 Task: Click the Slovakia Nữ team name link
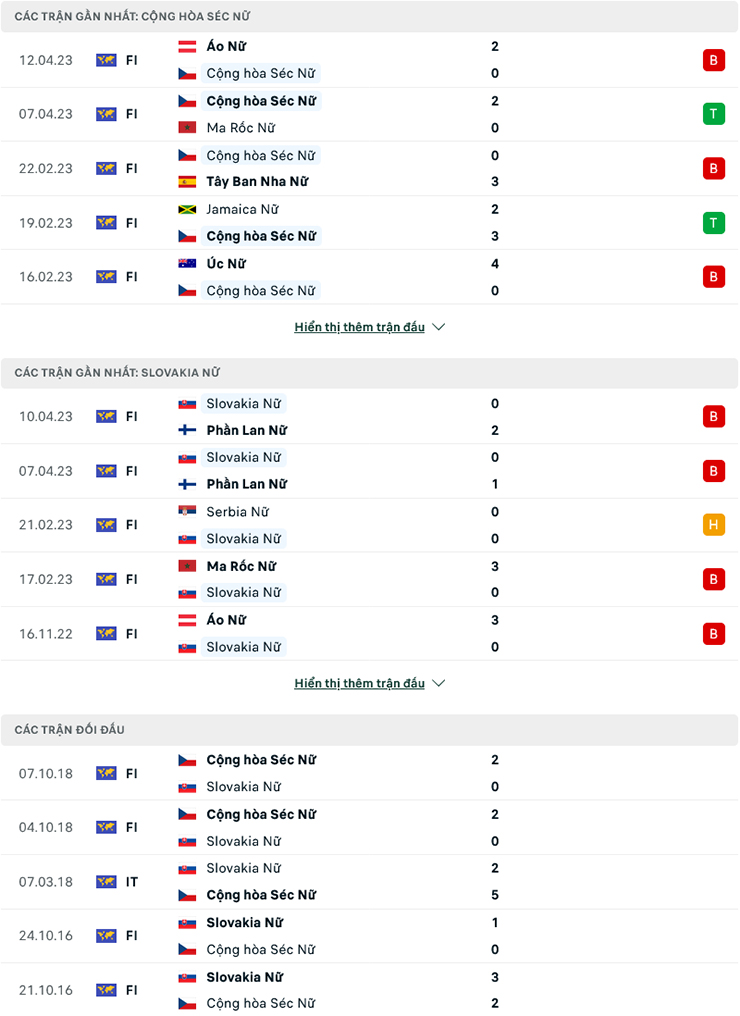(244, 404)
